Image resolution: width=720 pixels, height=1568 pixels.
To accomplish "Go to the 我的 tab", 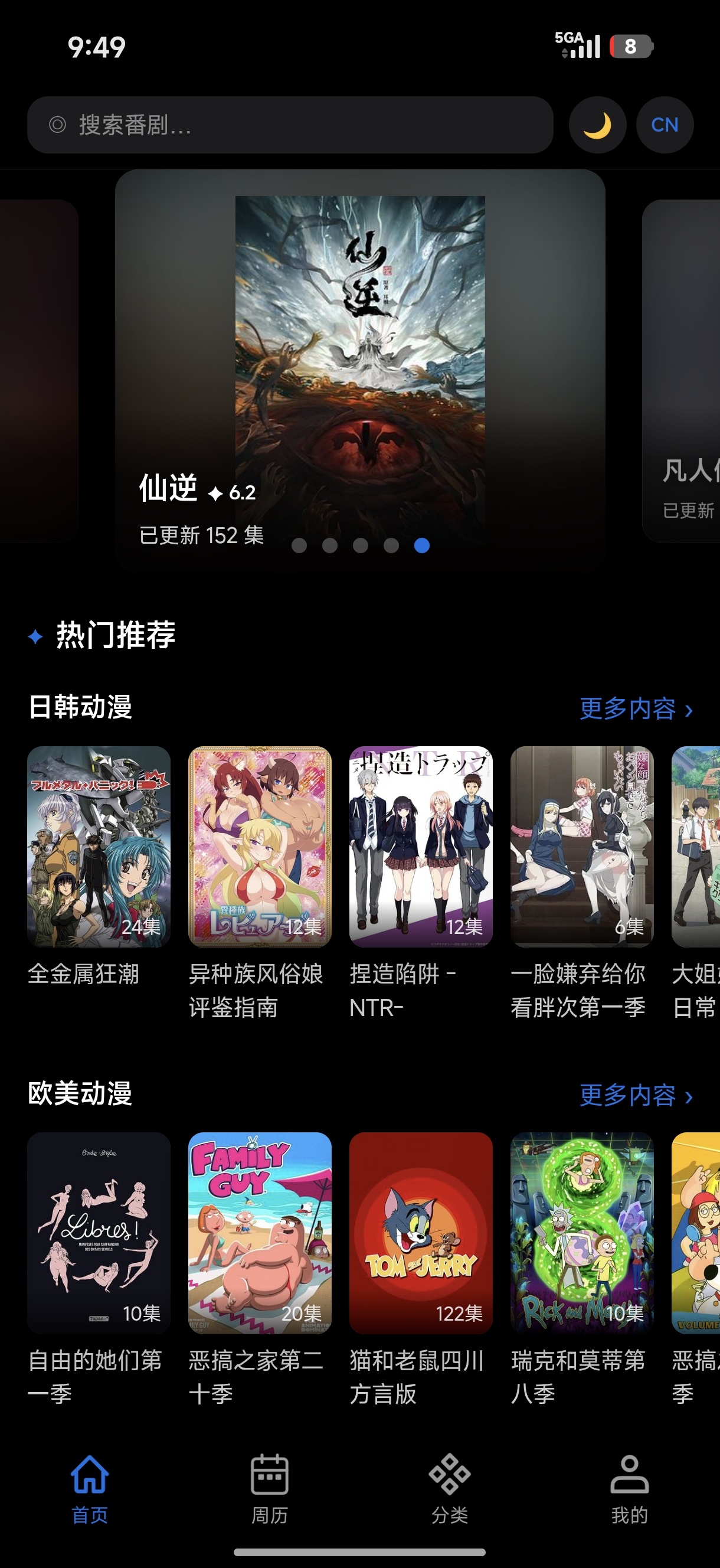I will point(629,1489).
